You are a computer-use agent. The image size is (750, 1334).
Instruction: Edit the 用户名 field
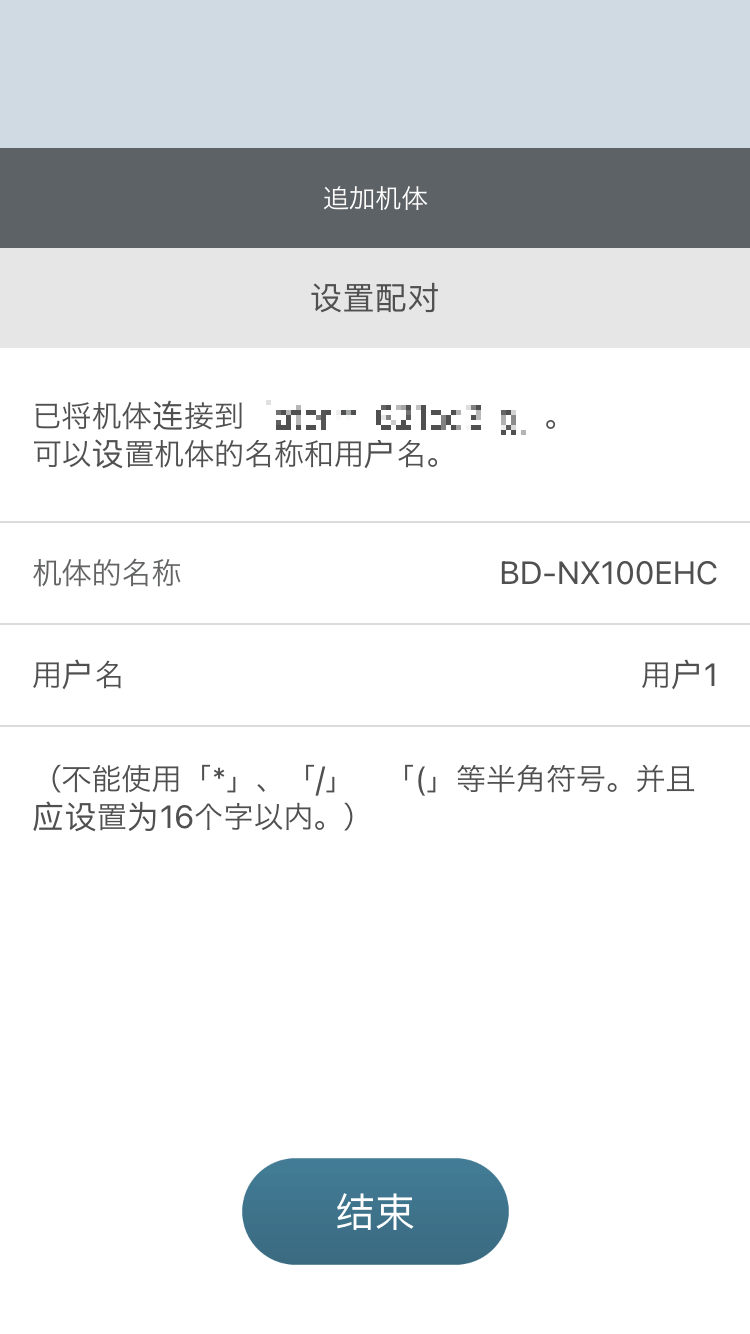678,676
